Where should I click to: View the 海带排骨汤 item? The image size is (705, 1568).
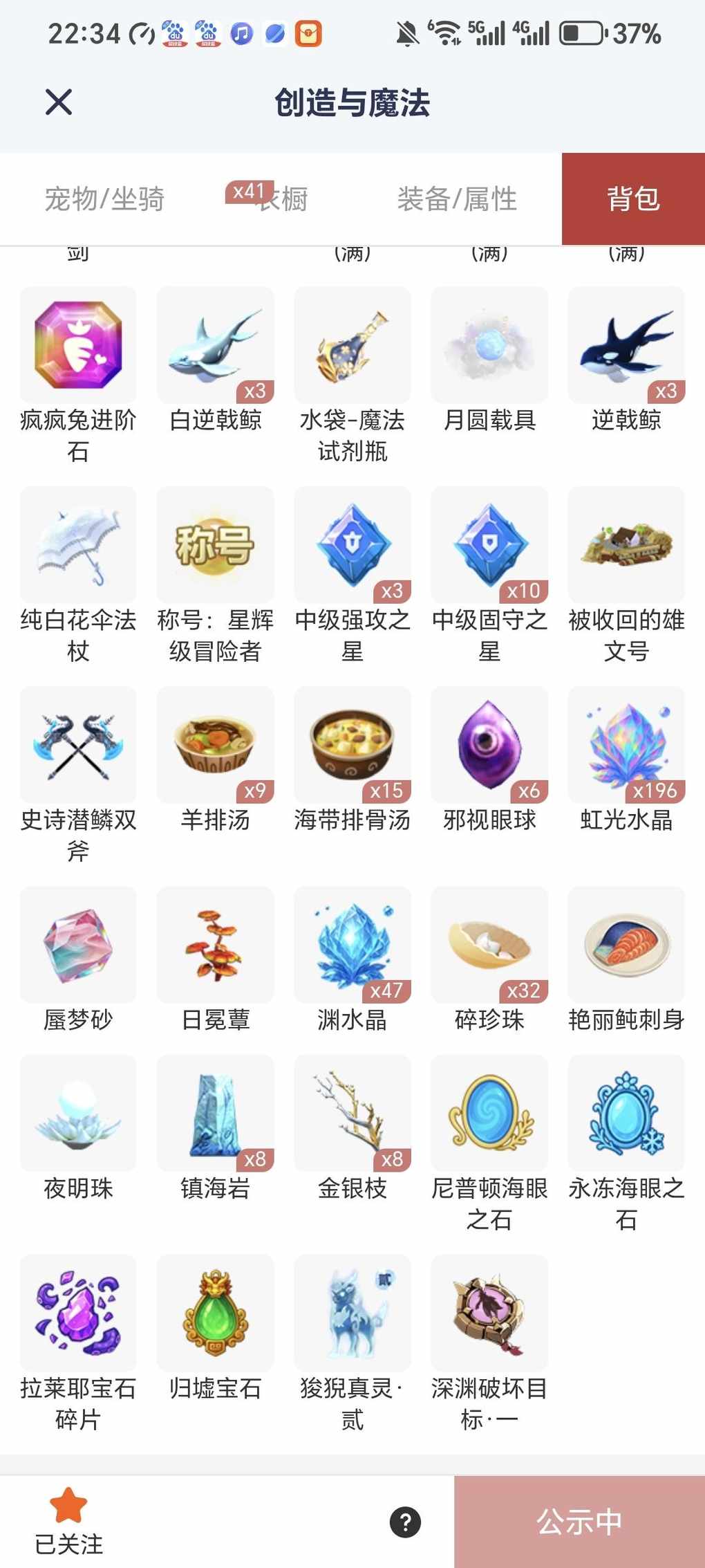pos(352,745)
